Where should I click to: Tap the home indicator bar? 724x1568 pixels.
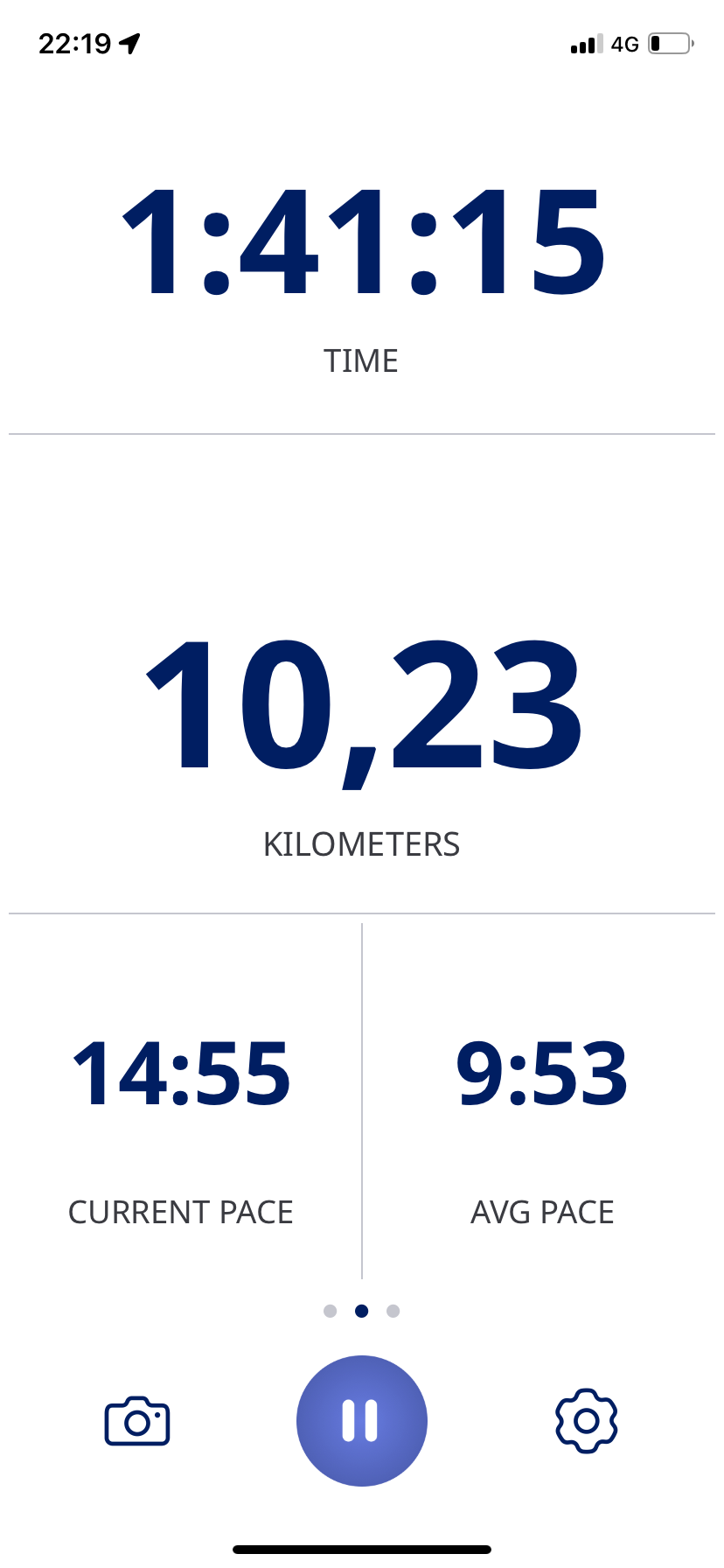pos(362,1548)
